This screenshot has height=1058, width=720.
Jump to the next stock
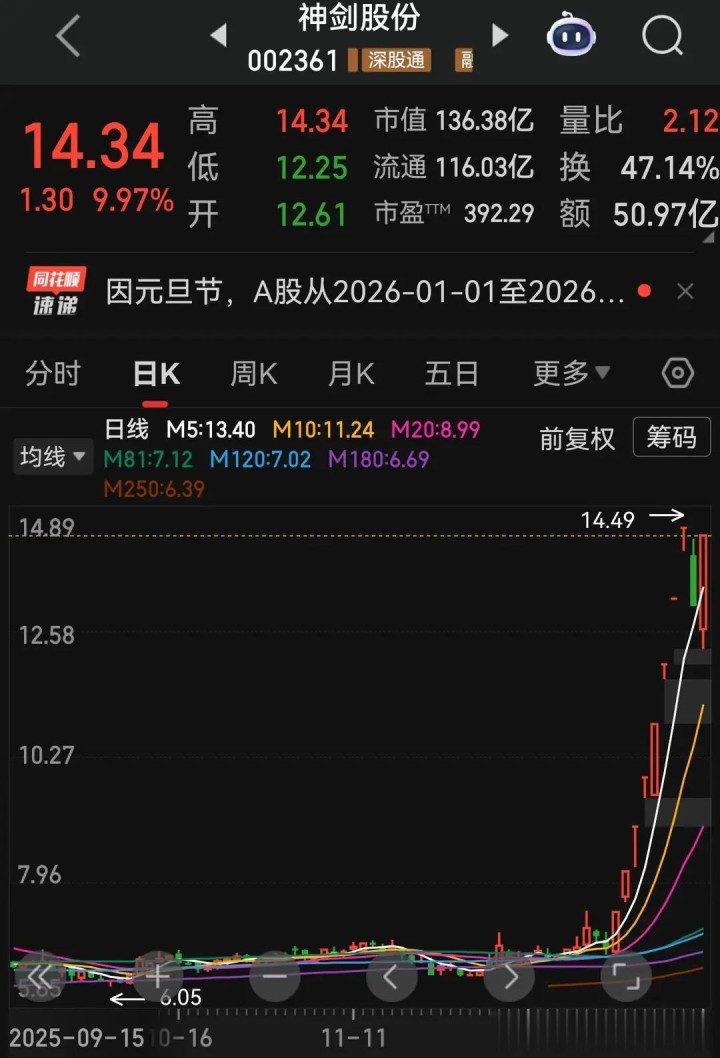click(500, 37)
